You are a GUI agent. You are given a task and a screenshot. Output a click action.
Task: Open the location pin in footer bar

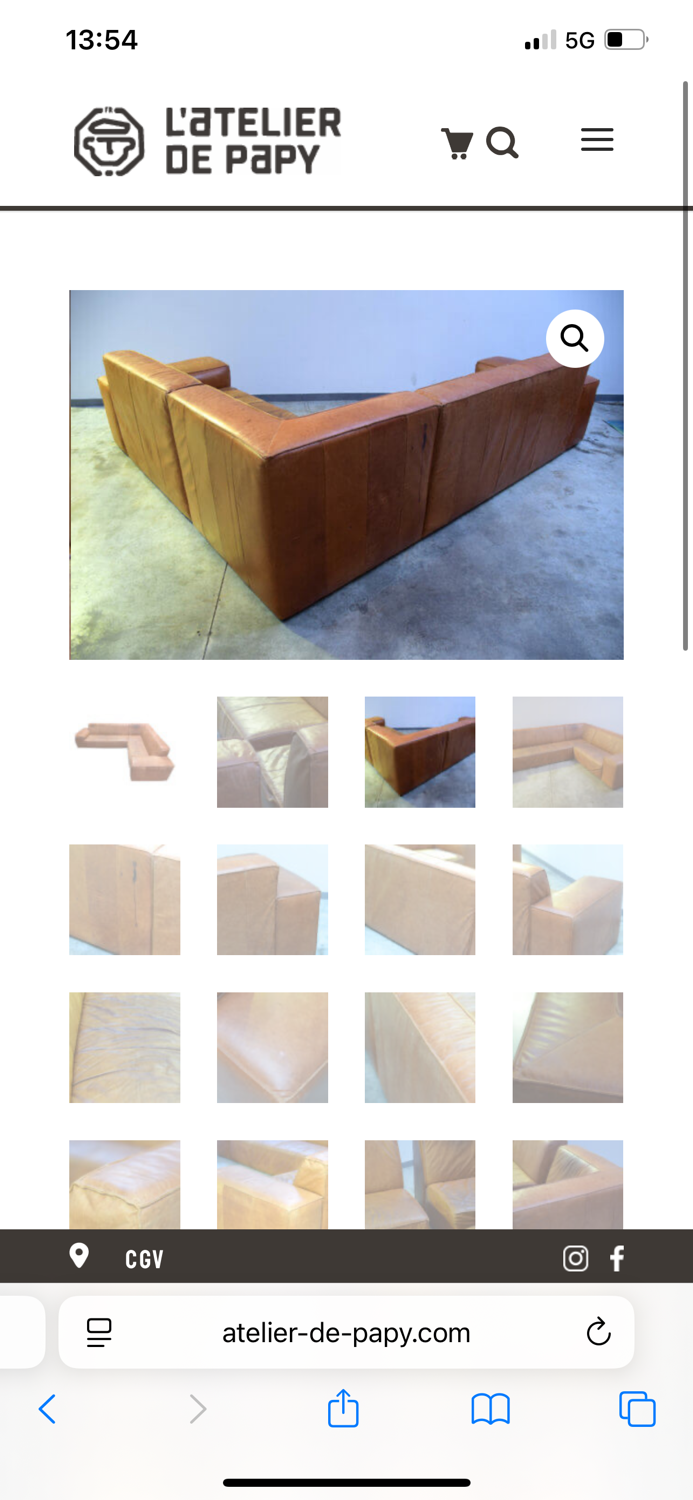(x=79, y=1257)
